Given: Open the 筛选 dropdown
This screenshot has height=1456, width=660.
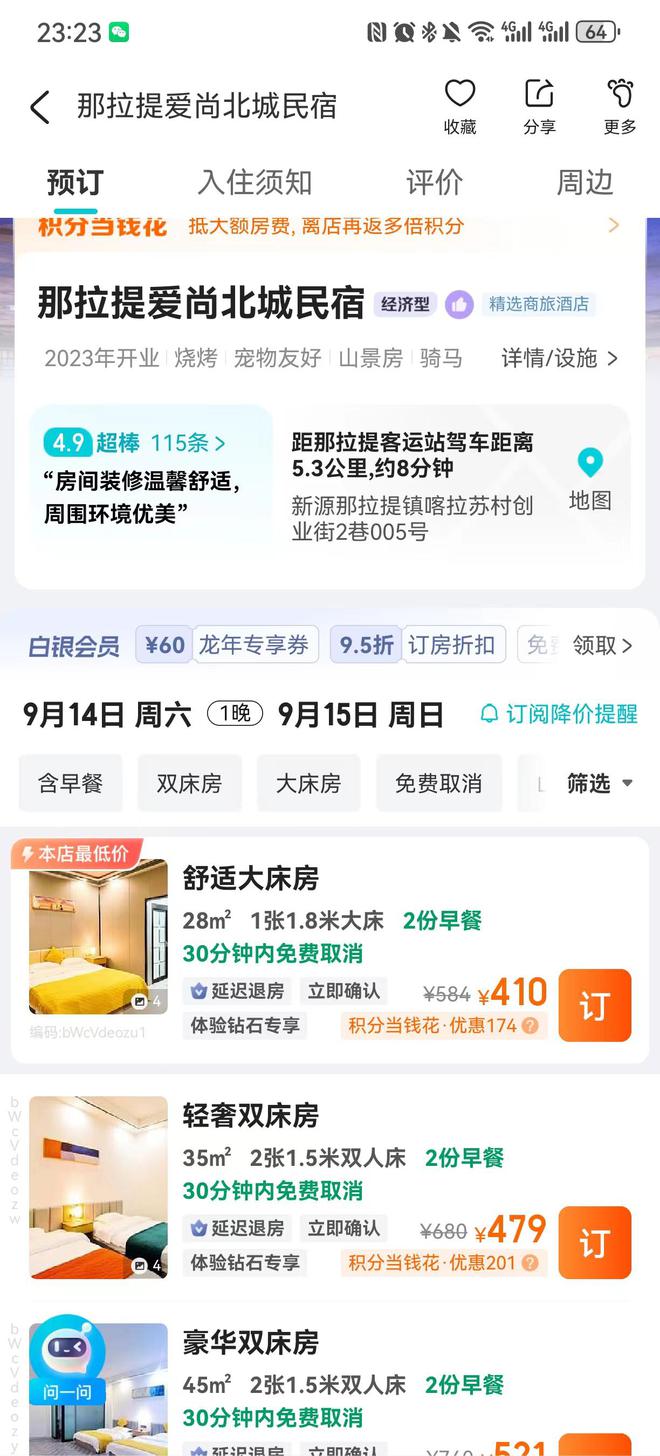Looking at the screenshot, I should click(x=600, y=783).
